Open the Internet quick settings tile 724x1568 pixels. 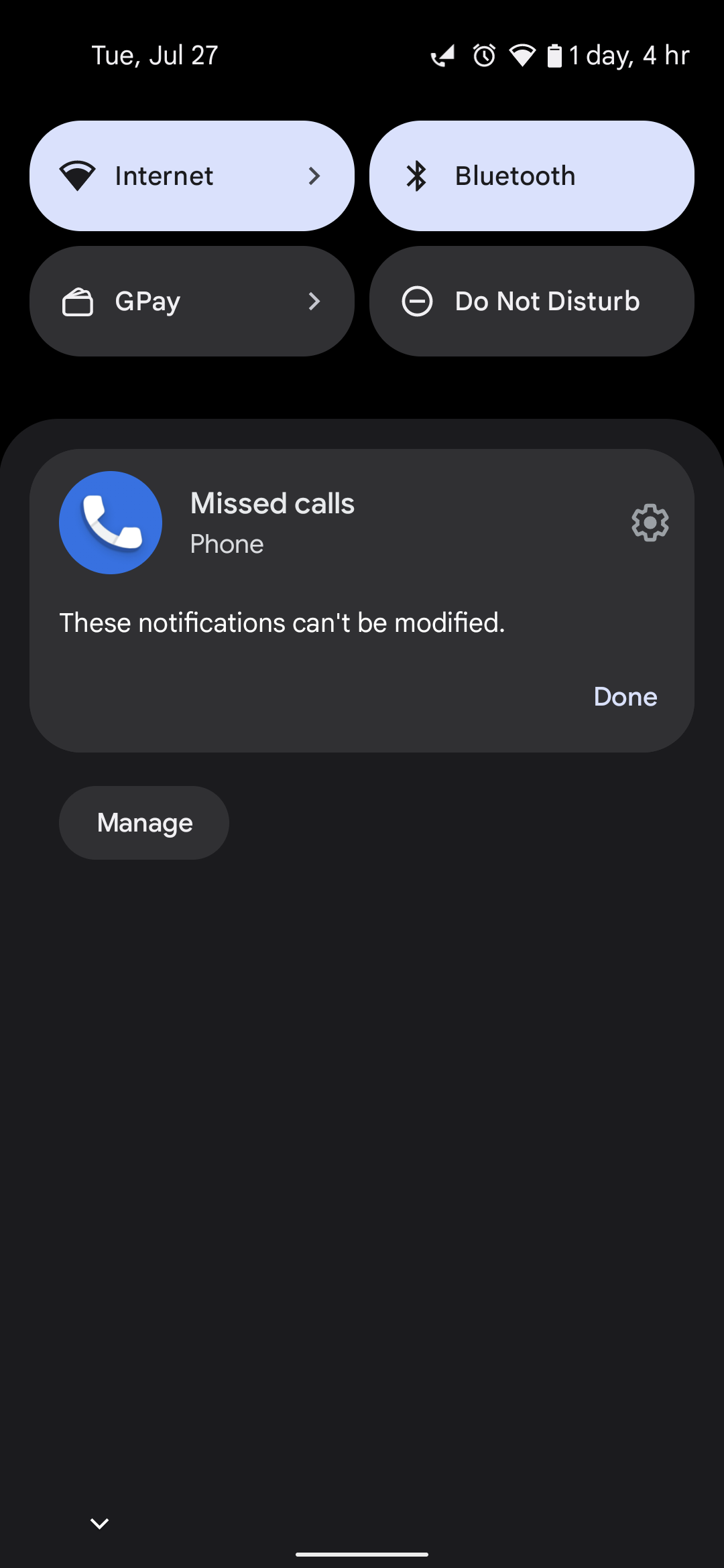click(192, 176)
